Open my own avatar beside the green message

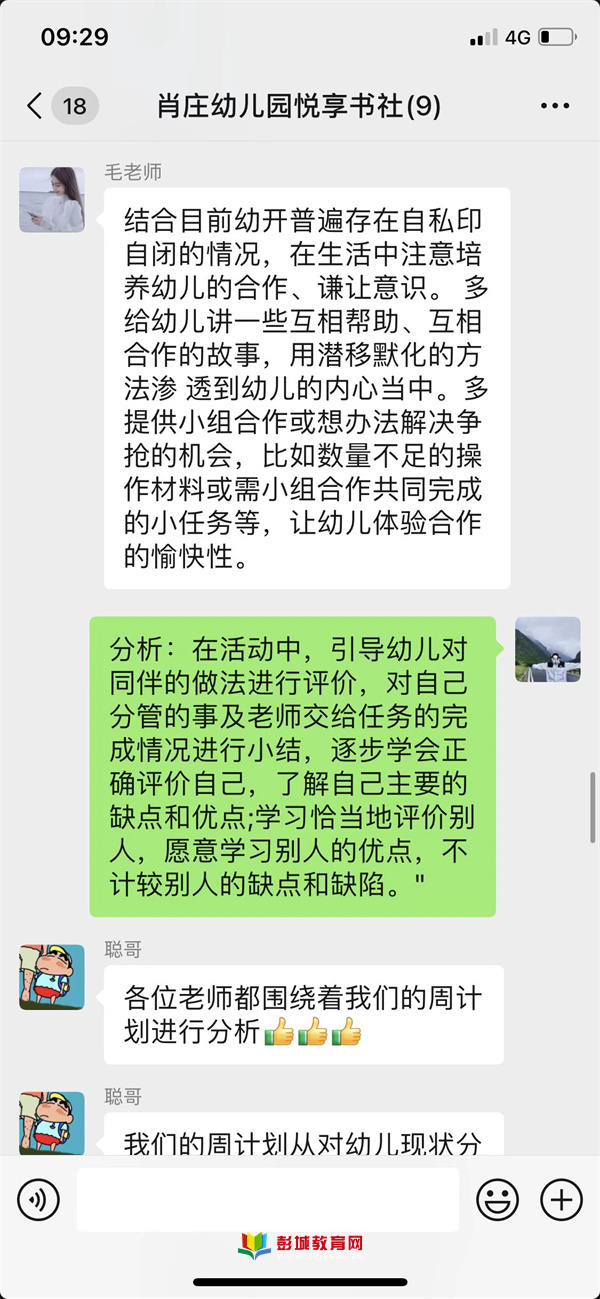coord(547,650)
